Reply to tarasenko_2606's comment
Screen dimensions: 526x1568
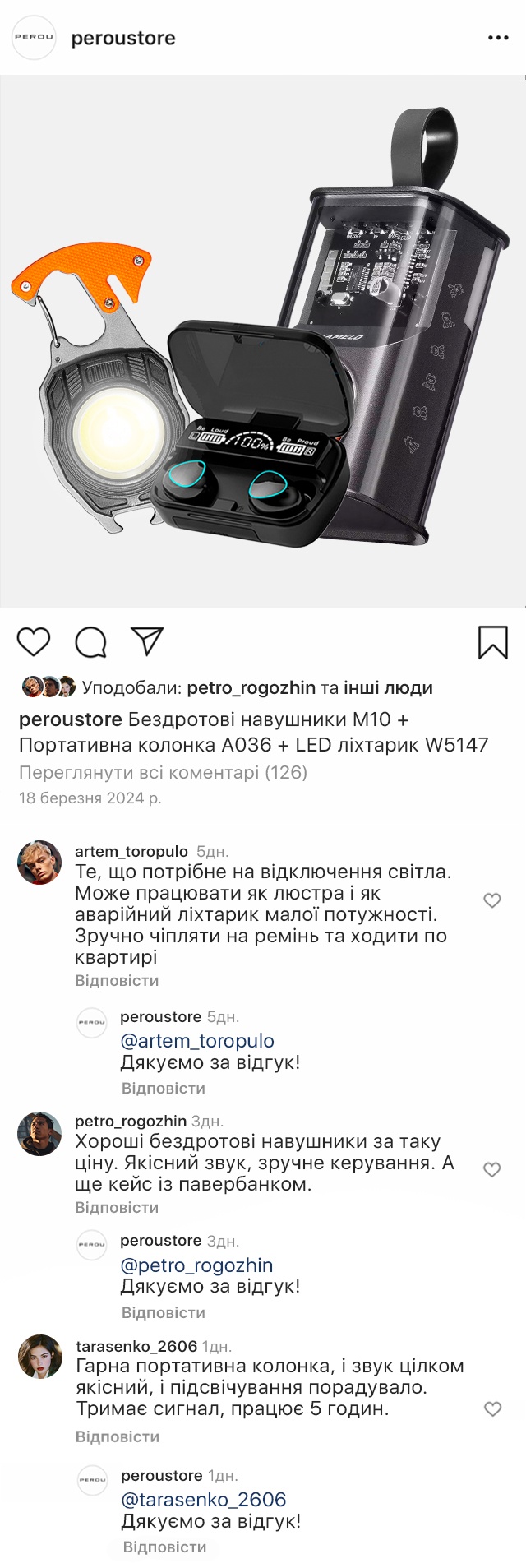118,1436
